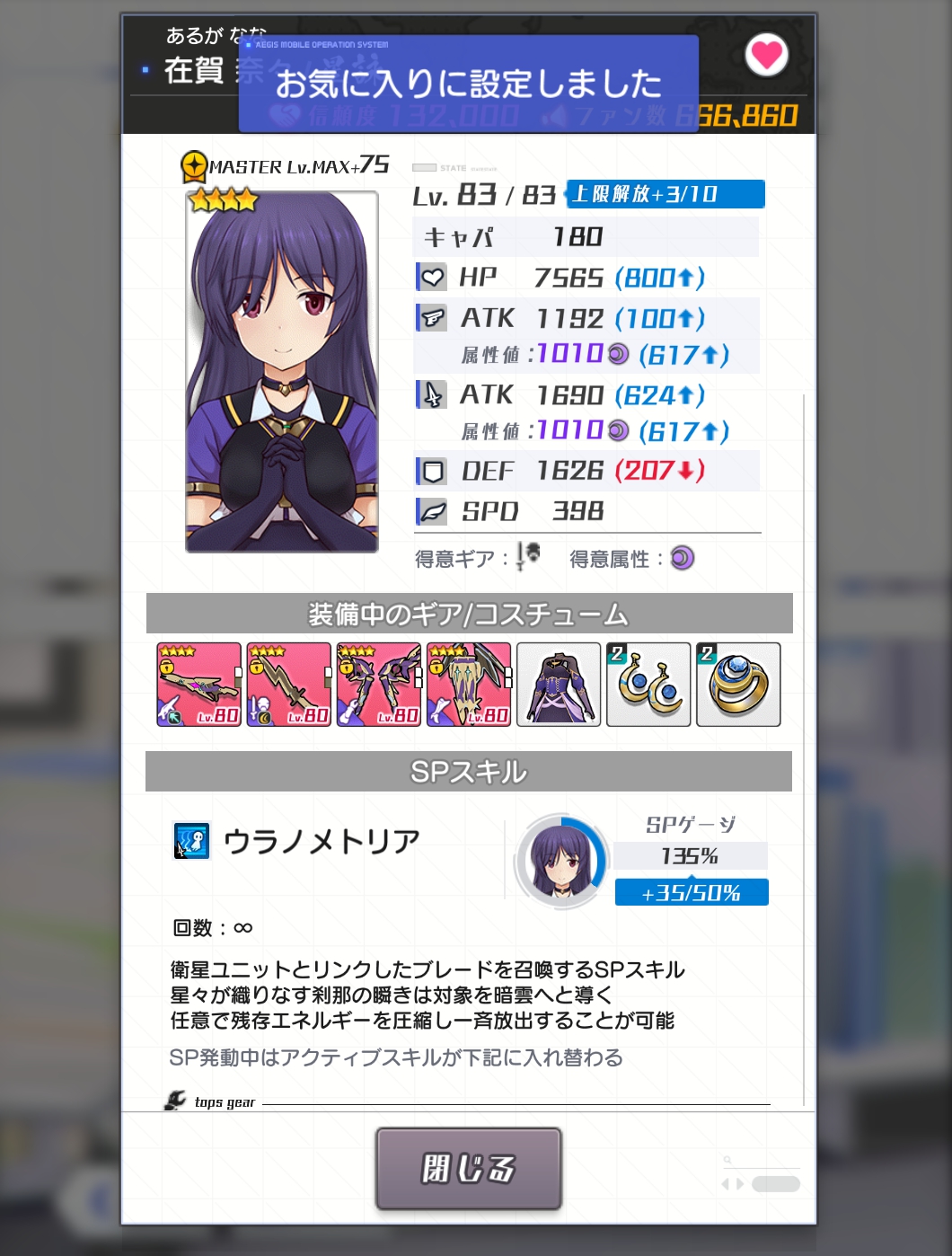Close the dialog with 閉じる button
The image size is (952, 1256).
468,1168
